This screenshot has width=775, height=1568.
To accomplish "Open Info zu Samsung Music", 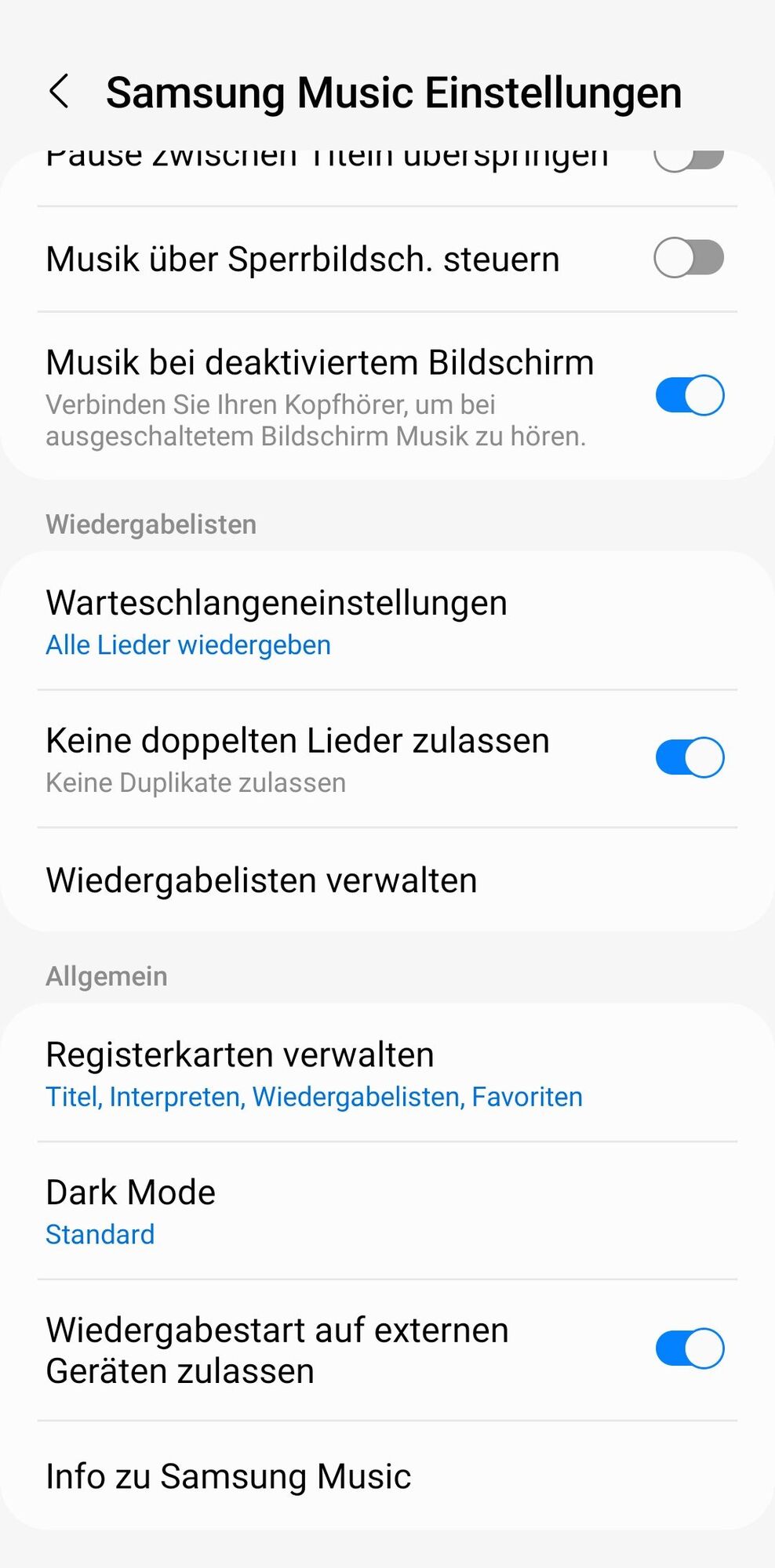I will coord(228,1476).
